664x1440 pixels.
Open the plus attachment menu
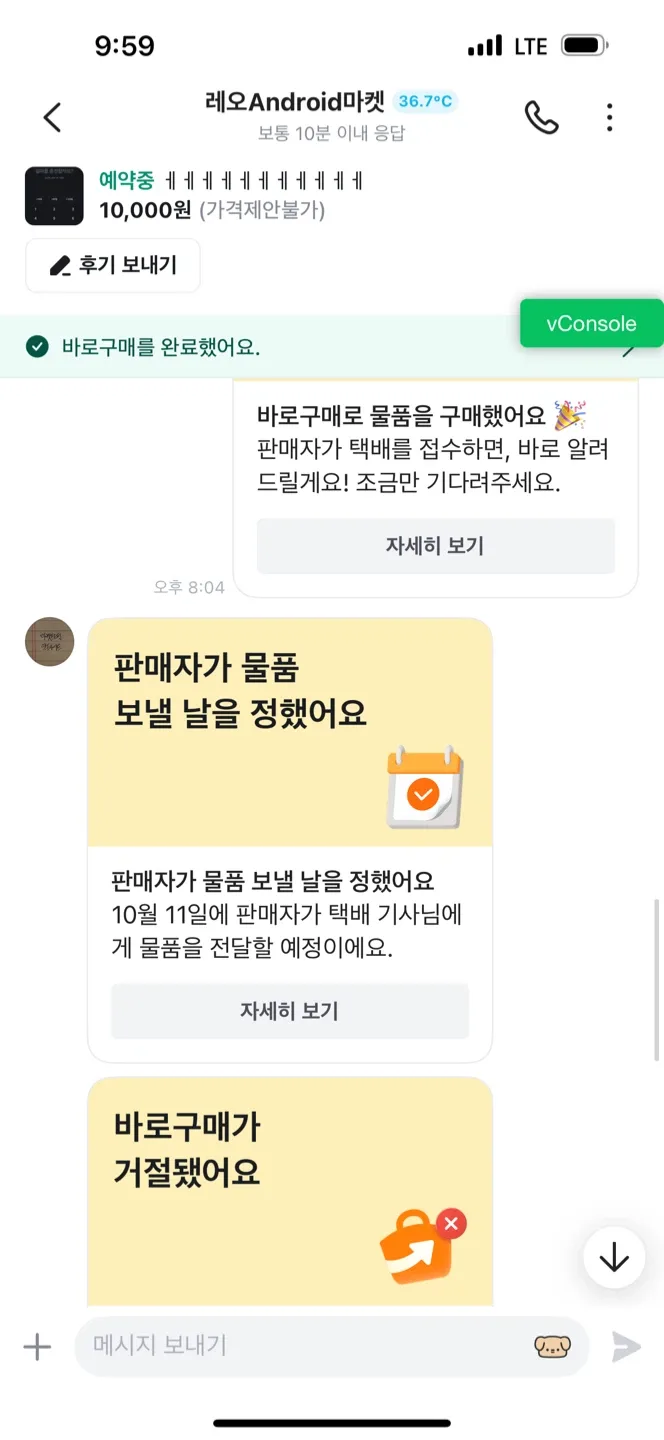point(37,1347)
